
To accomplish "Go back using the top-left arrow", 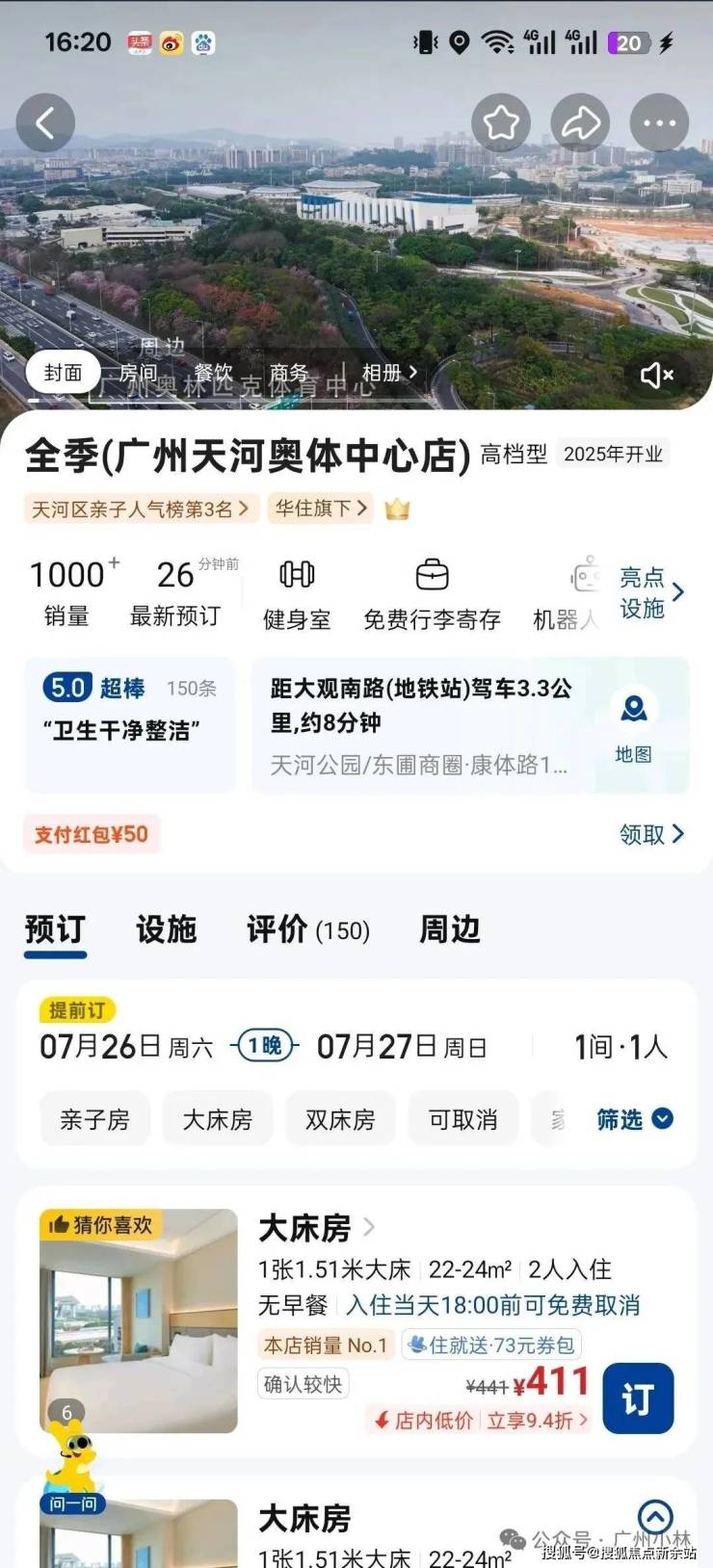I will (x=45, y=123).
